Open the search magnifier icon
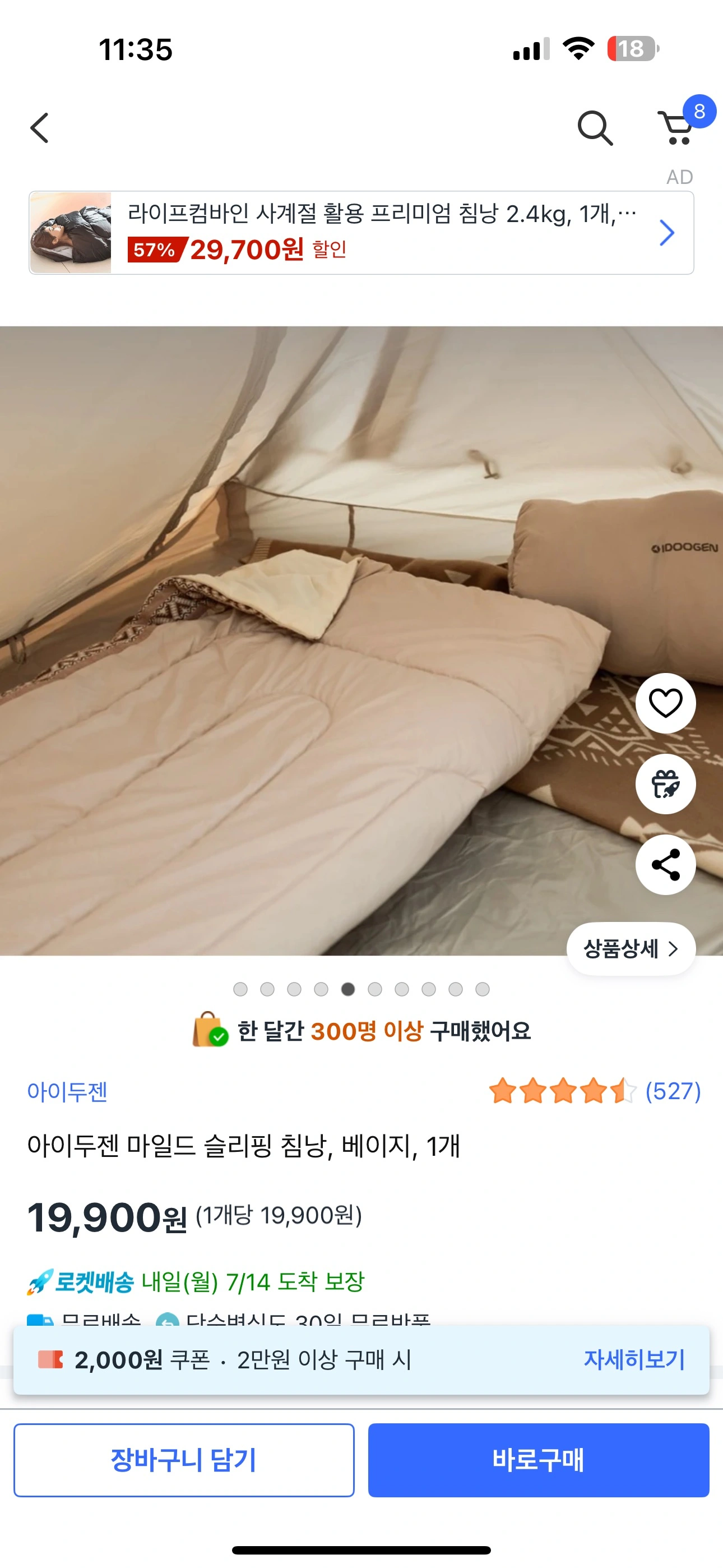 tap(595, 128)
